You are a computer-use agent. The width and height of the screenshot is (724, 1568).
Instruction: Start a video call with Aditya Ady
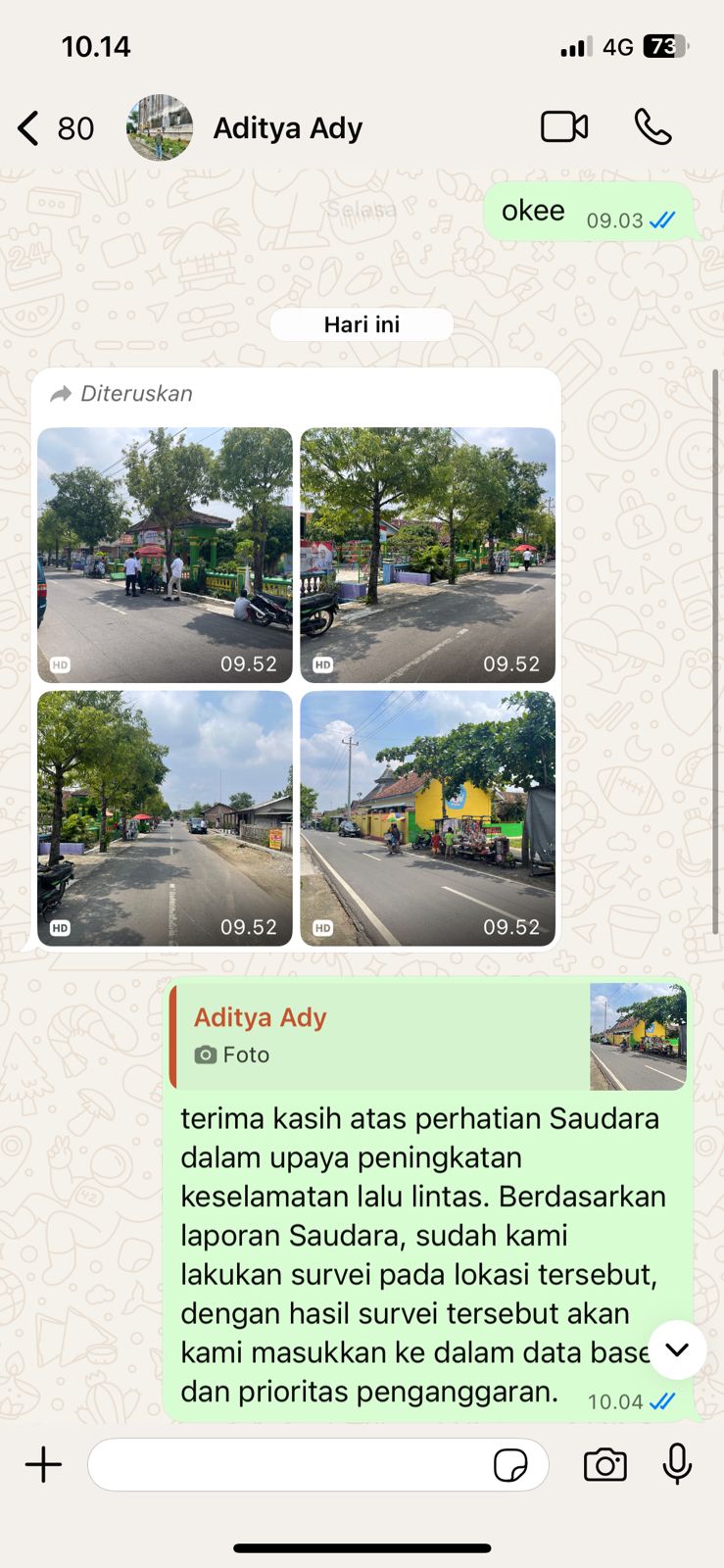pos(564,127)
